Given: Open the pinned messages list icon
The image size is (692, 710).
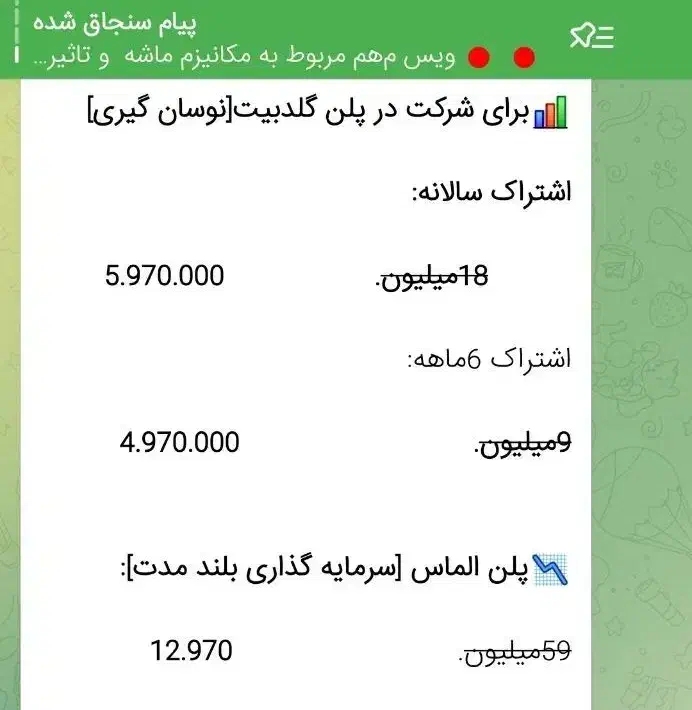Looking at the screenshot, I should [591, 38].
